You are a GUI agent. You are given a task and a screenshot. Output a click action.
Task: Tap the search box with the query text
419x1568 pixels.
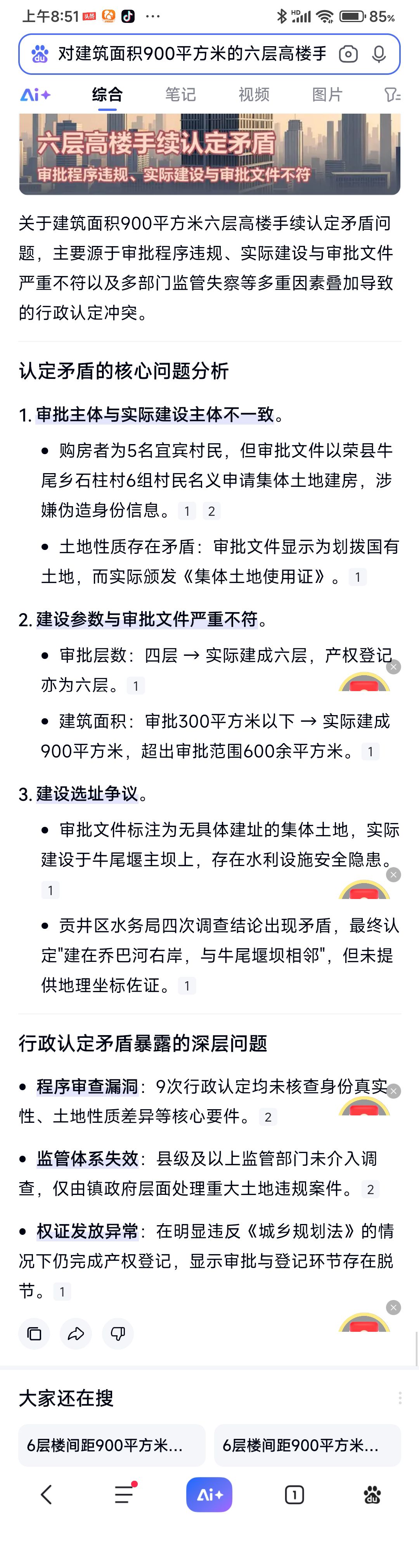coord(192,54)
